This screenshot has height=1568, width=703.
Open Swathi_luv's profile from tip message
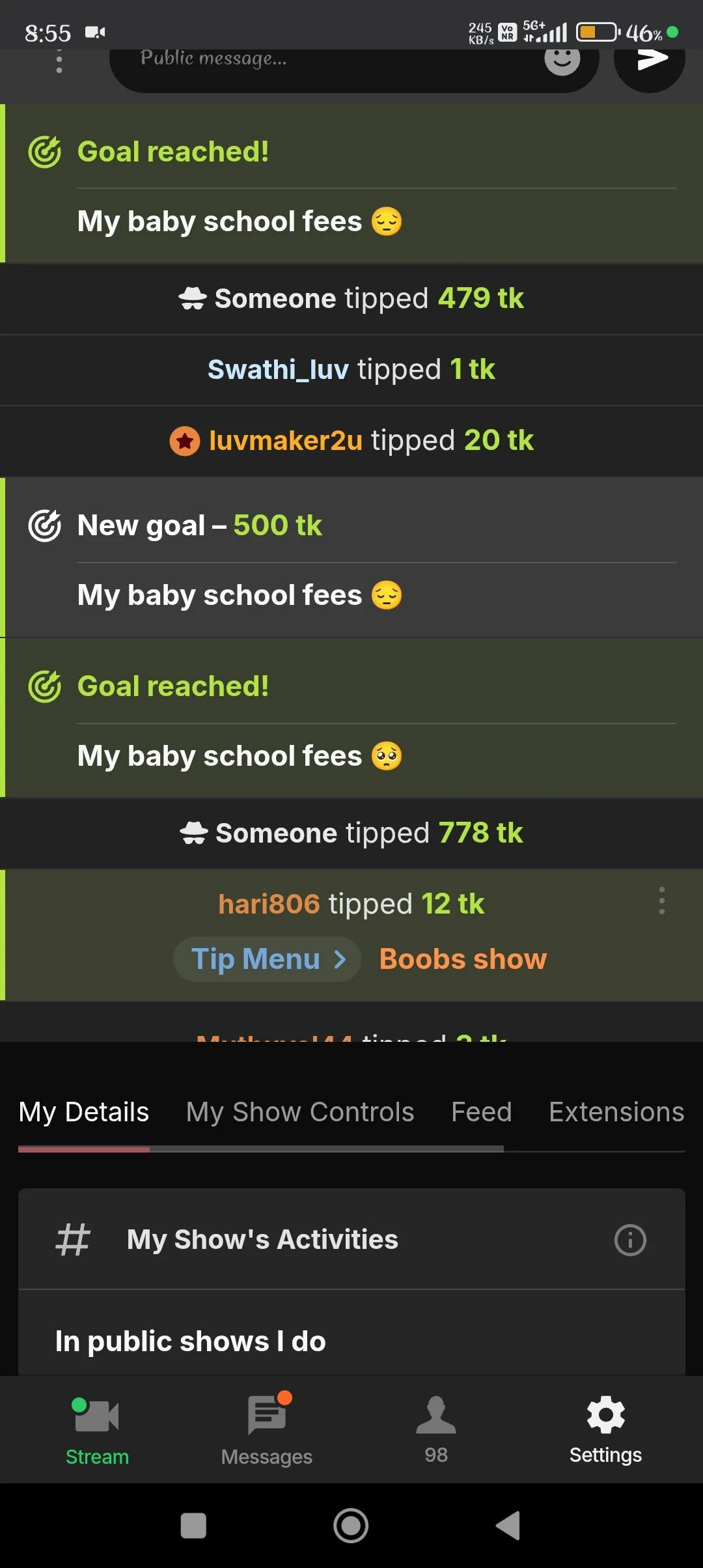tap(278, 370)
